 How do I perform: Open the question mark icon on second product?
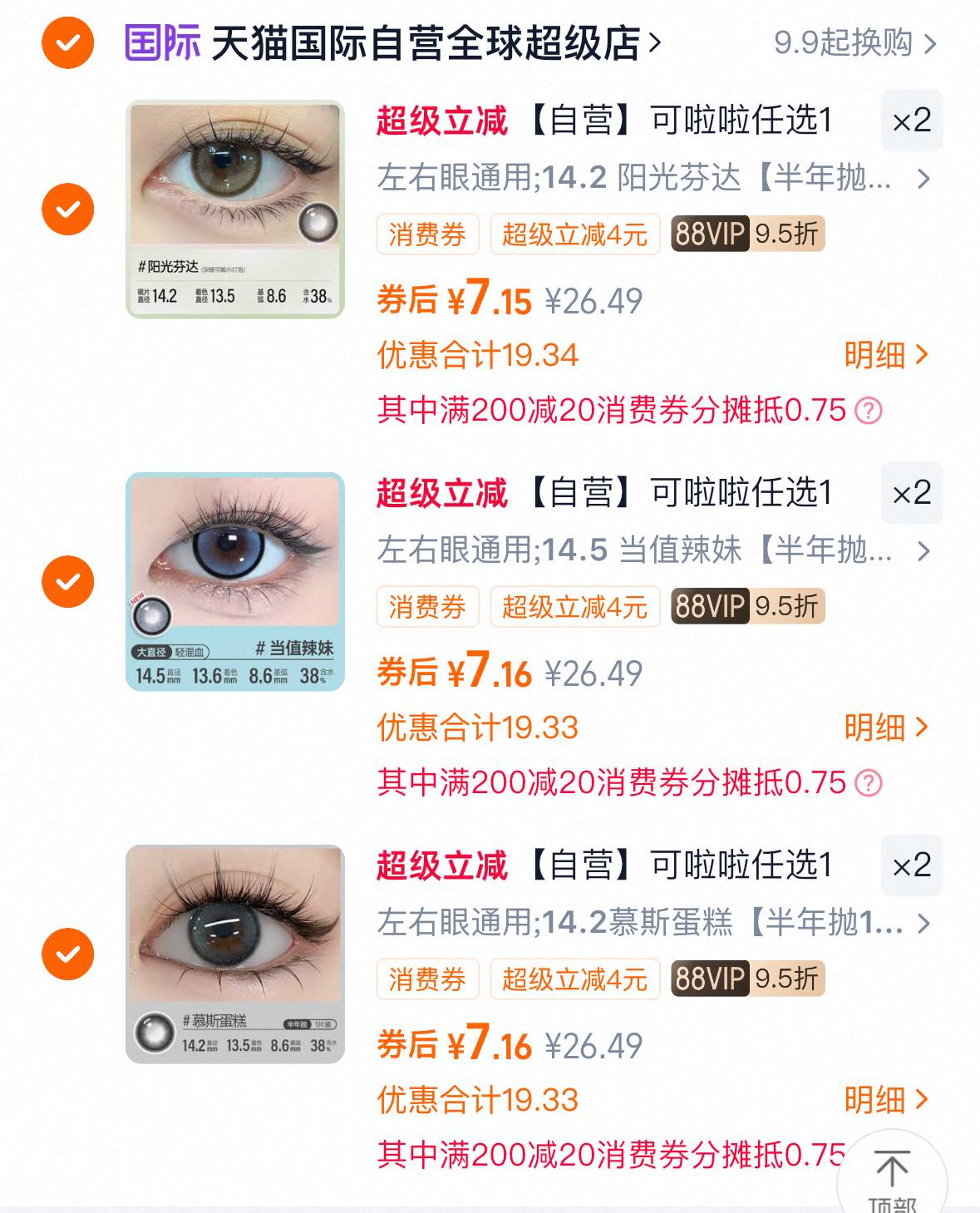click(x=868, y=782)
